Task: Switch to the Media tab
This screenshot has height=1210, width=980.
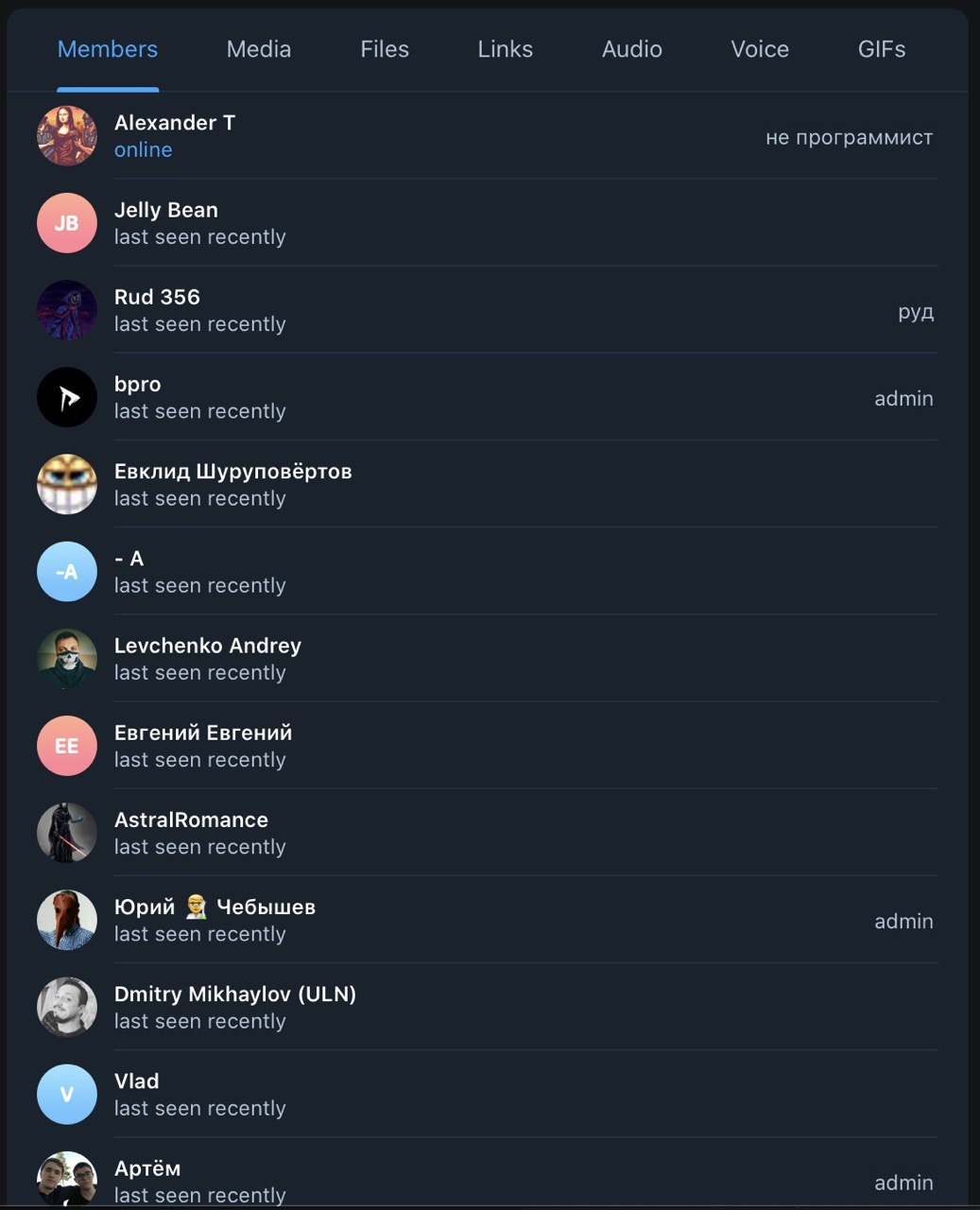Action: [258, 49]
